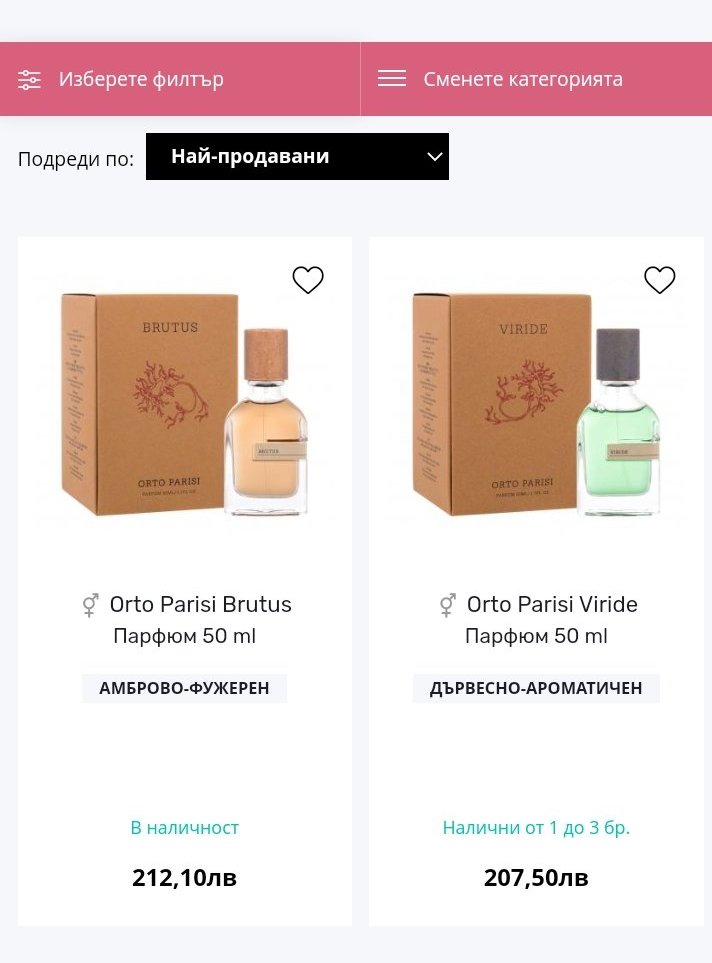The image size is (712, 963).
Task: Open Orto Parisi Viride product card
Action: click(537, 604)
